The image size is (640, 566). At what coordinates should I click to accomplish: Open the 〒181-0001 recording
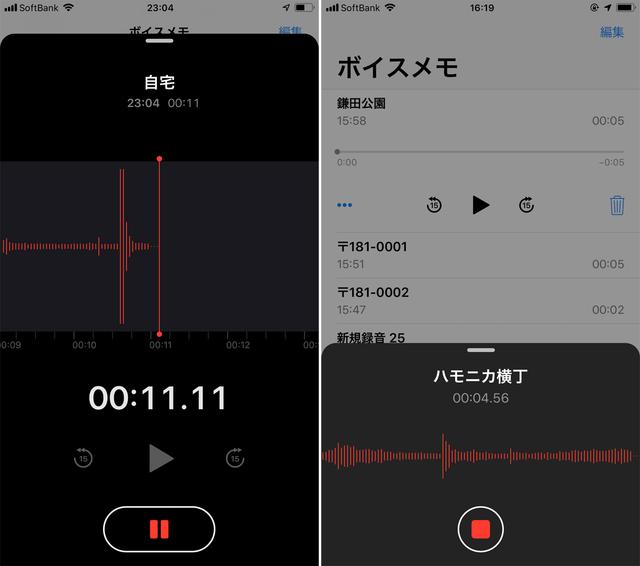pos(480,255)
